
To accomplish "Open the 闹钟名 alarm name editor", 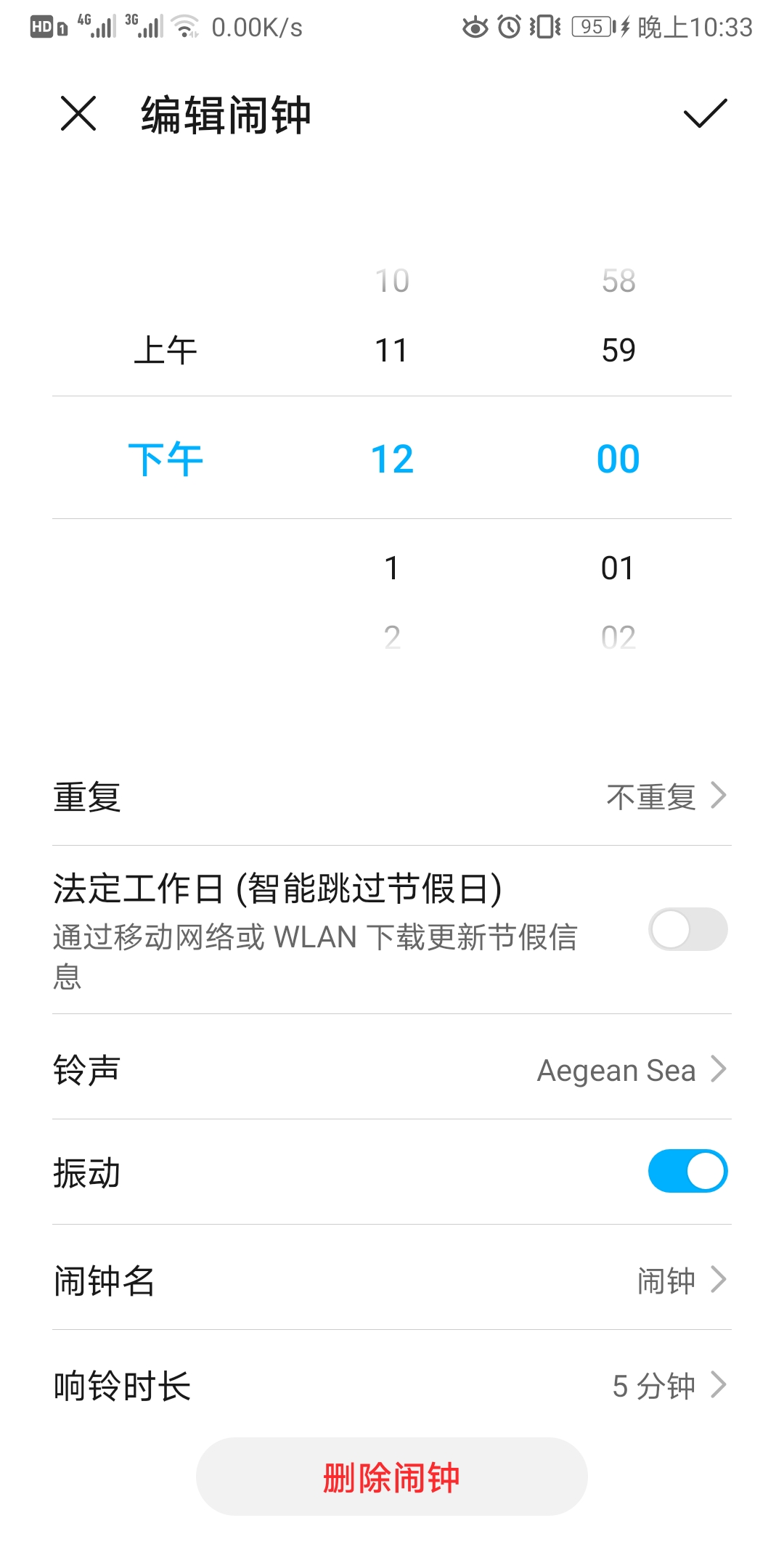I will coord(392,1279).
